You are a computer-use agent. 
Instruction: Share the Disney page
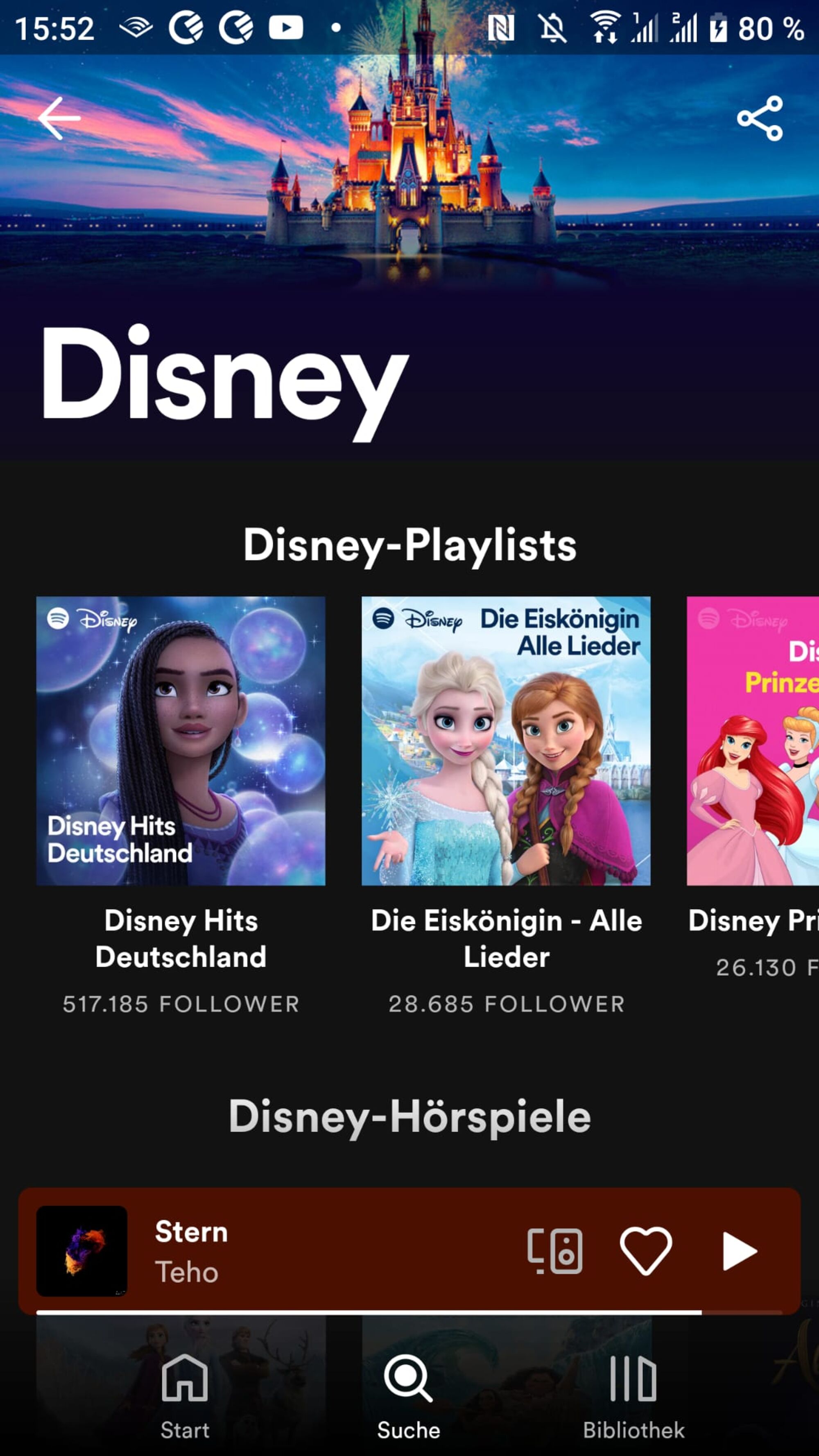(760, 118)
